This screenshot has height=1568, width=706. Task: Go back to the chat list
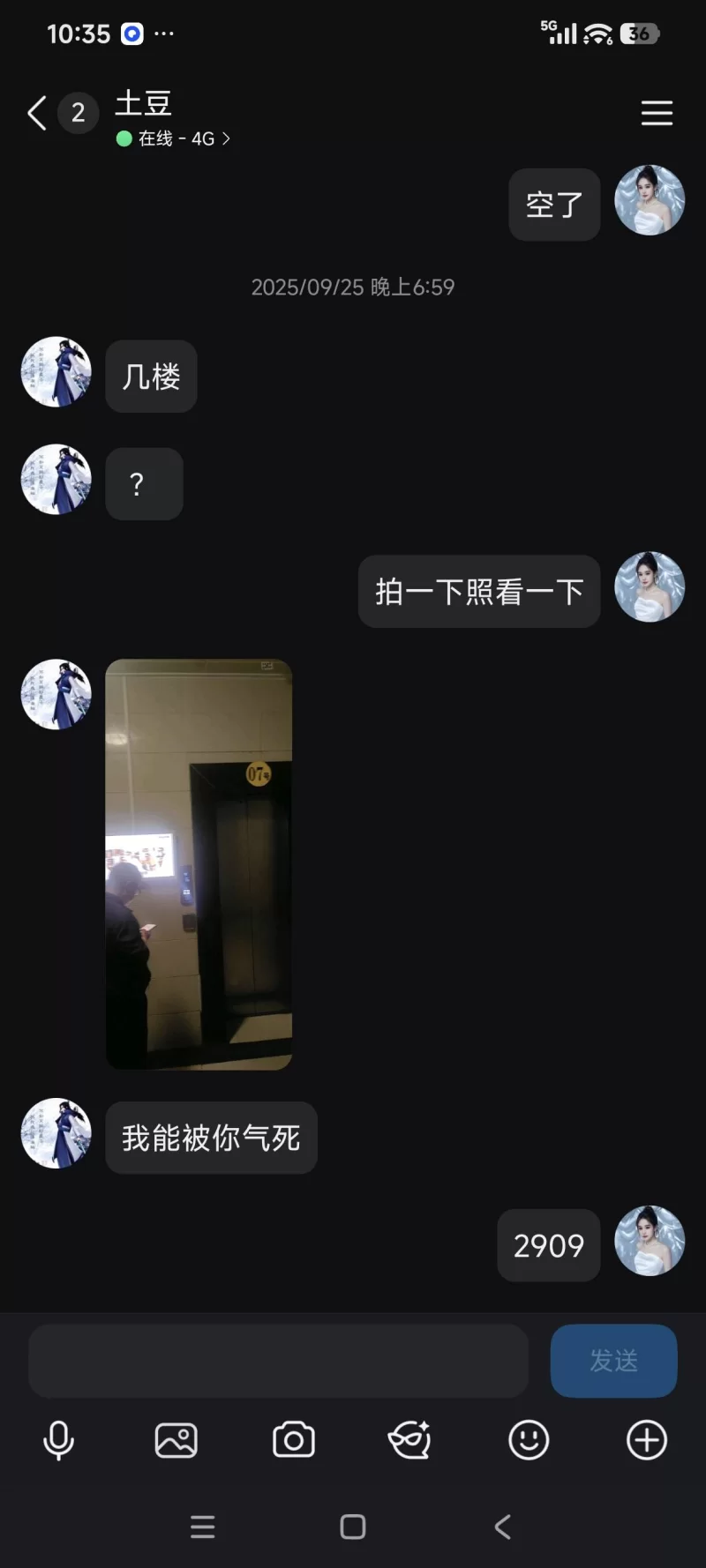[37, 113]
